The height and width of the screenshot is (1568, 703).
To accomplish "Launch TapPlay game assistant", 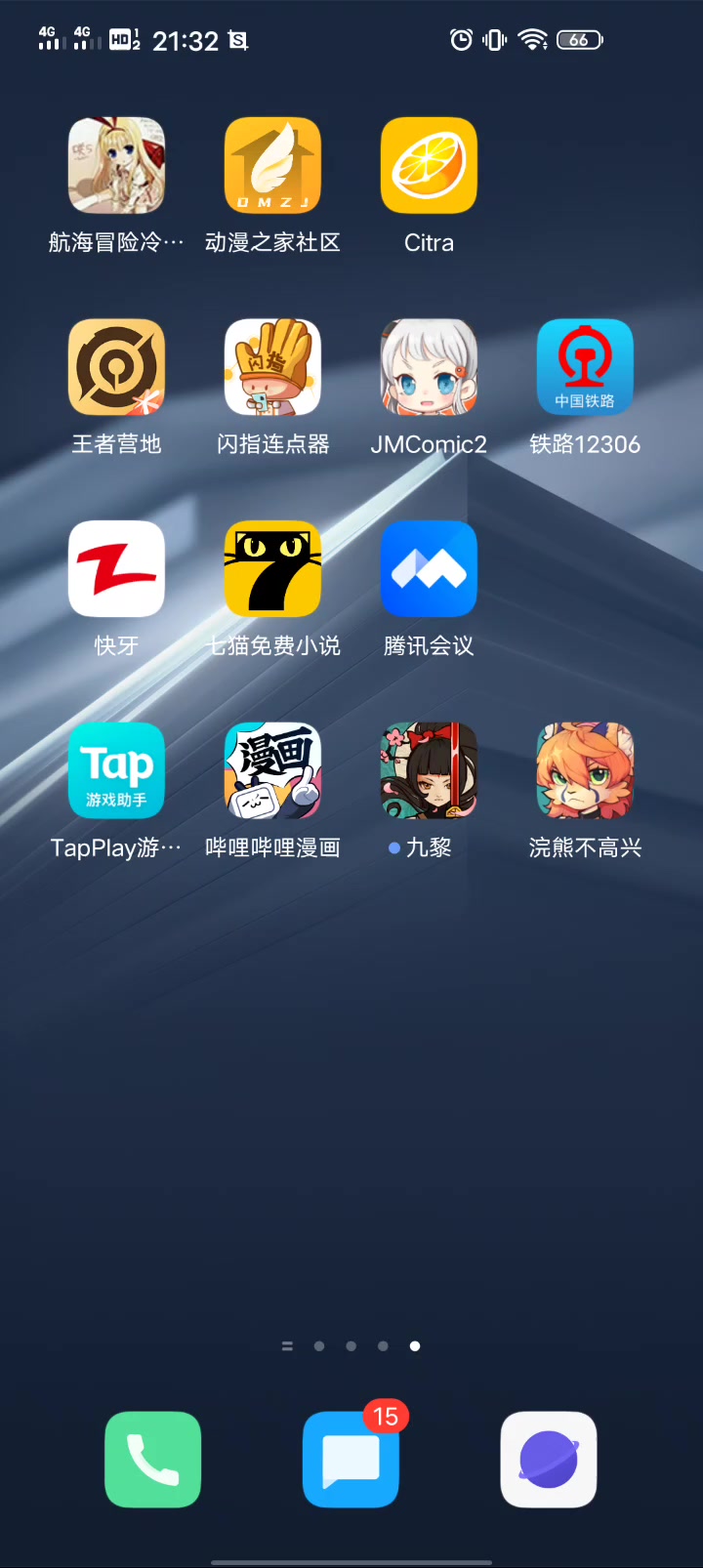I will [x=116, y=770].
